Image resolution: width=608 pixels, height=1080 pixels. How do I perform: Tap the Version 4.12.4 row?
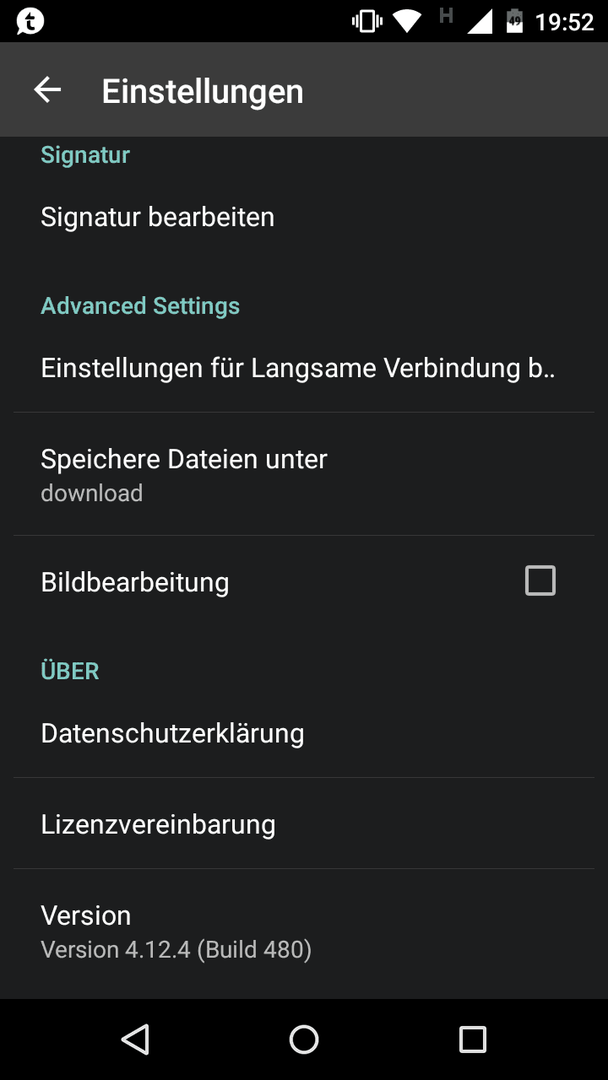[x=304, y=931]
